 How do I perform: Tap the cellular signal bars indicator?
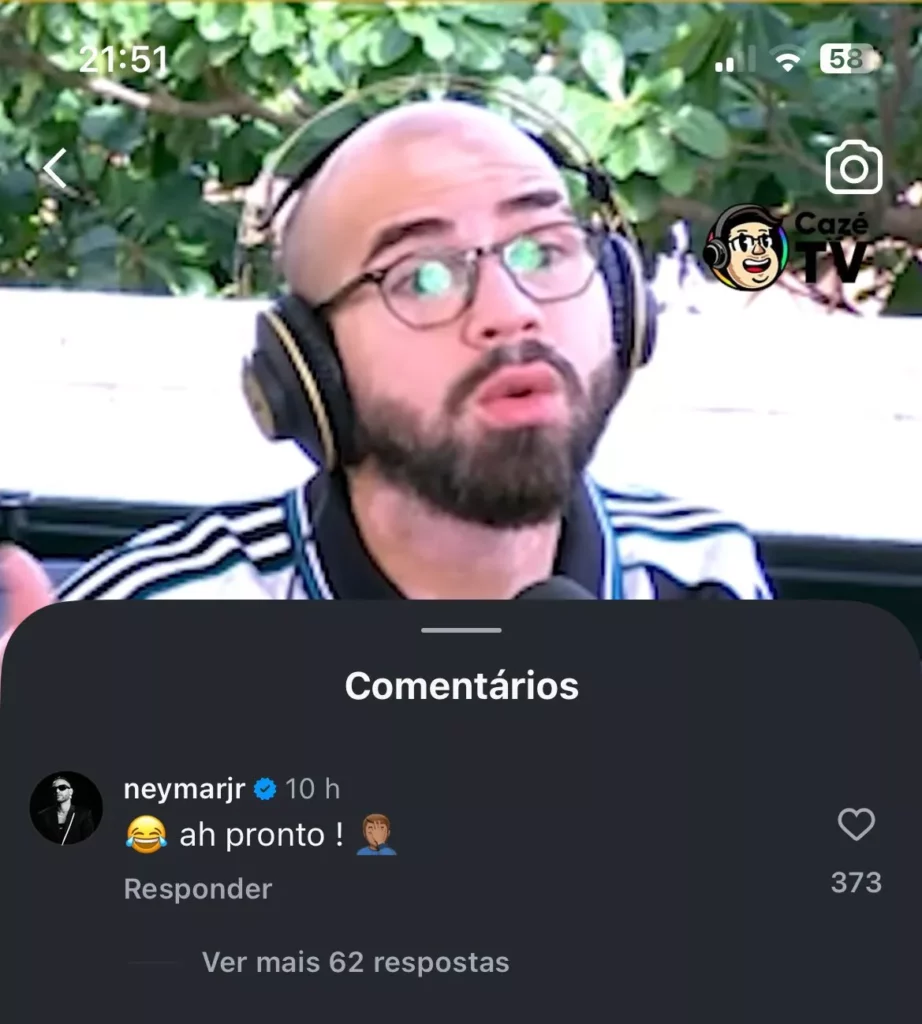click(x=735, y=61)
